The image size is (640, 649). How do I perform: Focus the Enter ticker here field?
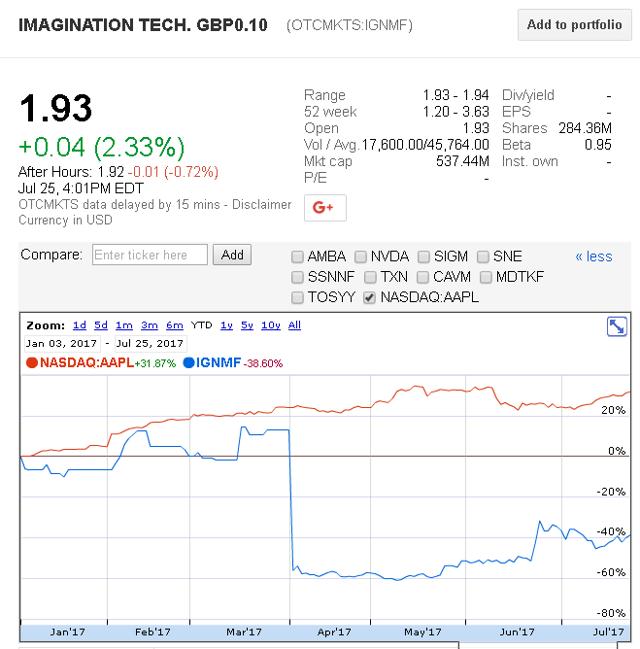[x=150, y=255]
